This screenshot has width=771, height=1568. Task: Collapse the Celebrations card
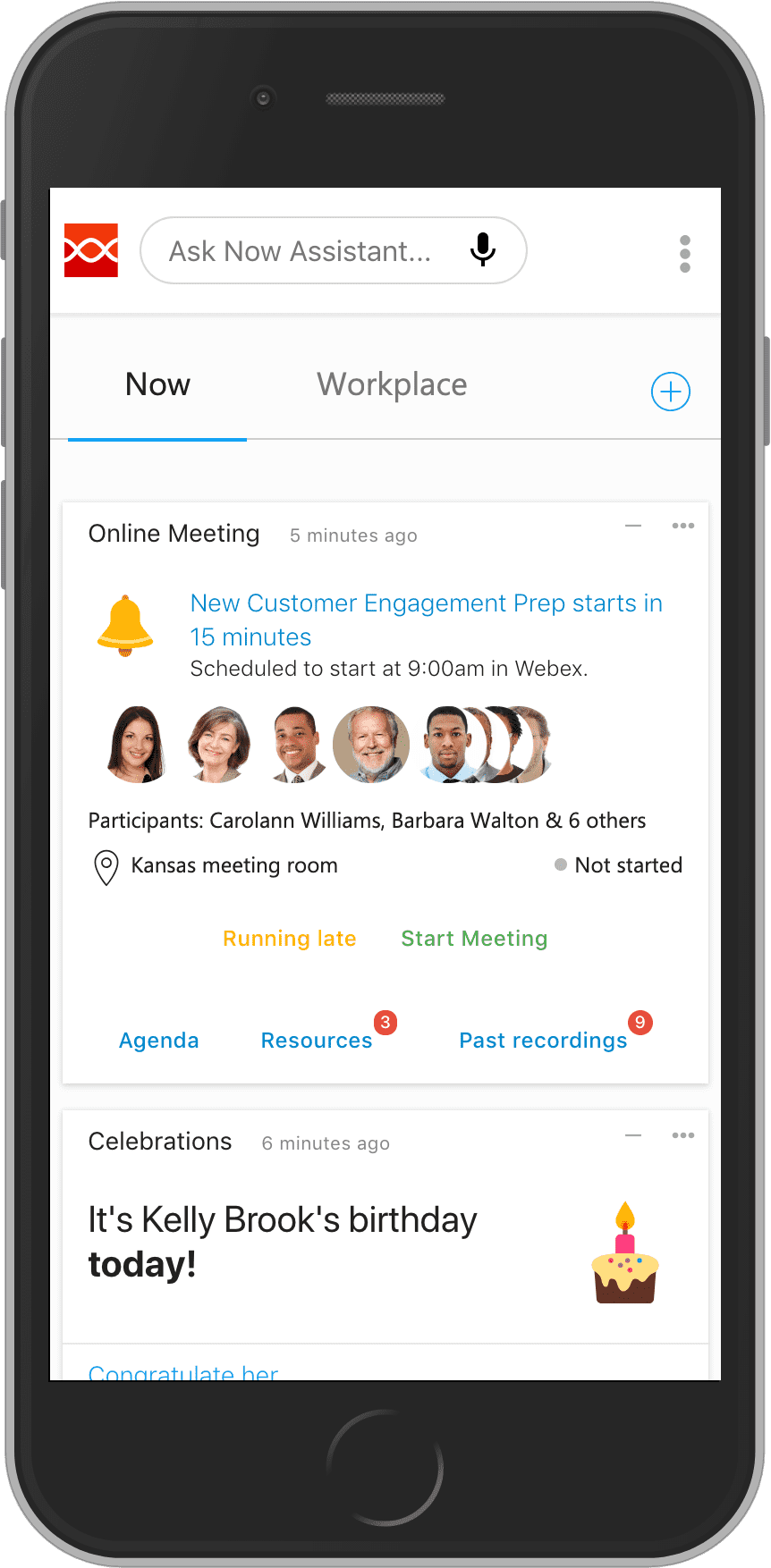click(633, 1135)
